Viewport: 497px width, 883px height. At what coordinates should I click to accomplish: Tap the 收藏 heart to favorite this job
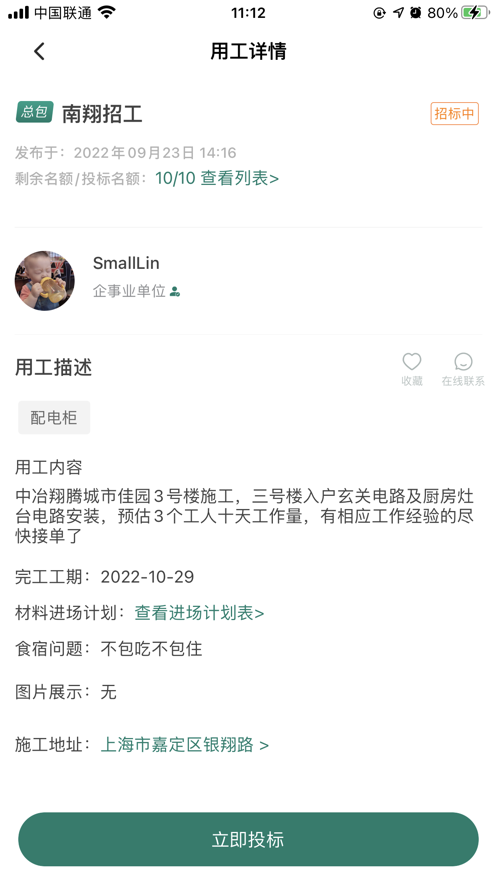(412, 369)
